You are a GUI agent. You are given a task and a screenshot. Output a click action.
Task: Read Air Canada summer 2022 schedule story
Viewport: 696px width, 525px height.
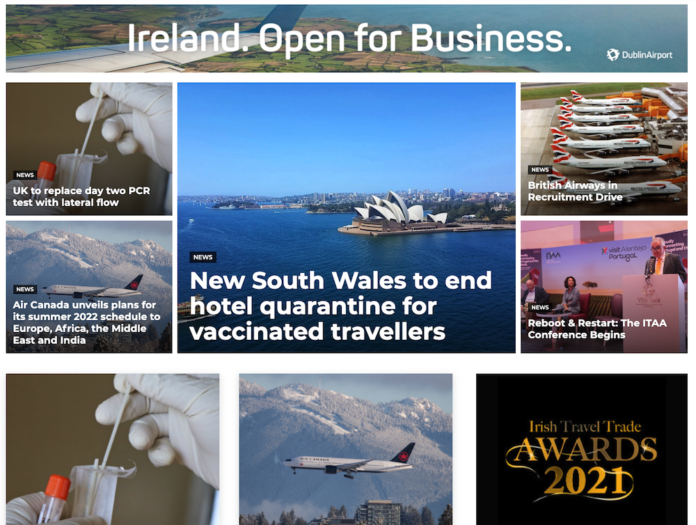85,322
